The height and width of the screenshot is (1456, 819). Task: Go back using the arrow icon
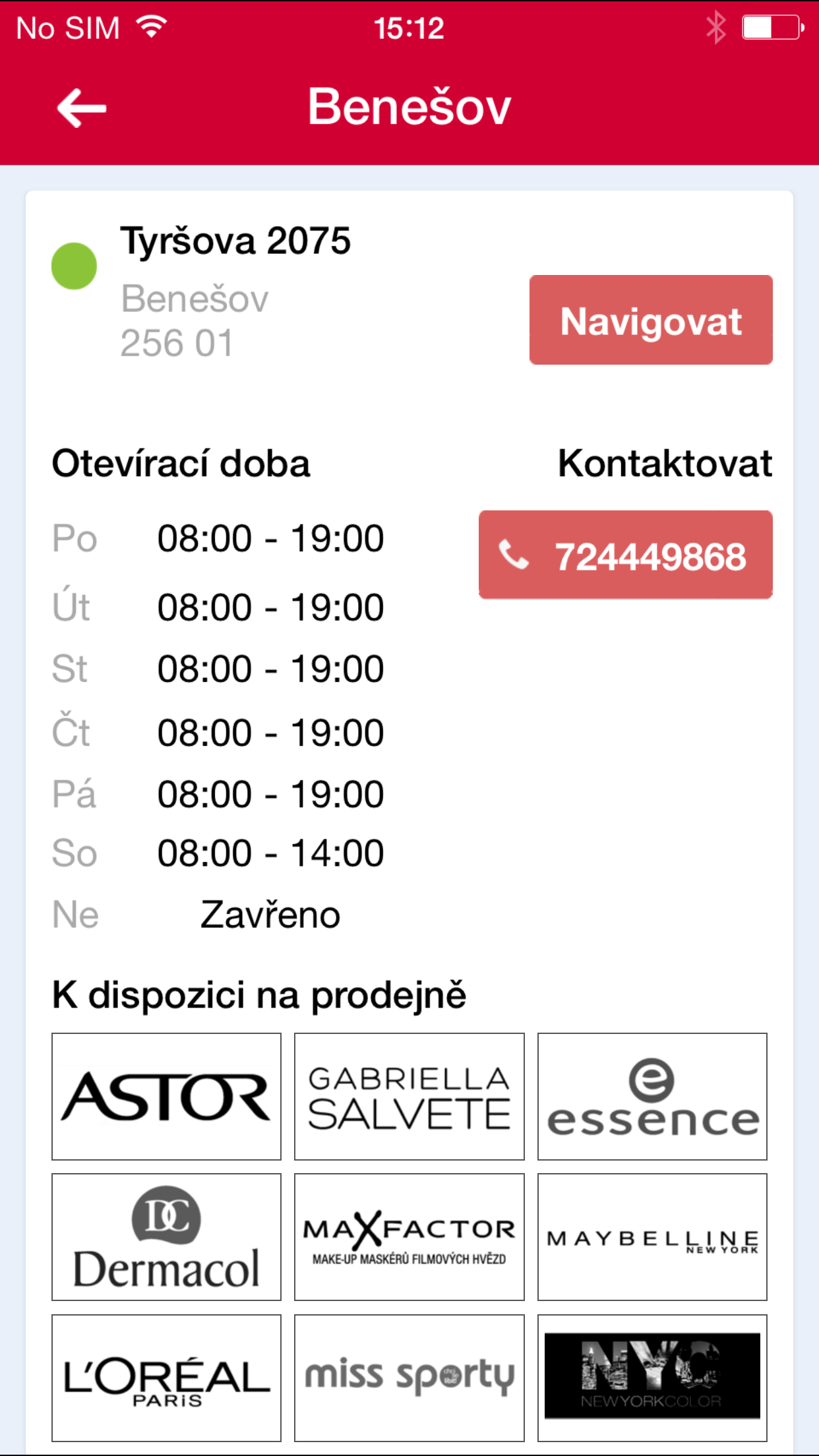(x=81, y=107)
